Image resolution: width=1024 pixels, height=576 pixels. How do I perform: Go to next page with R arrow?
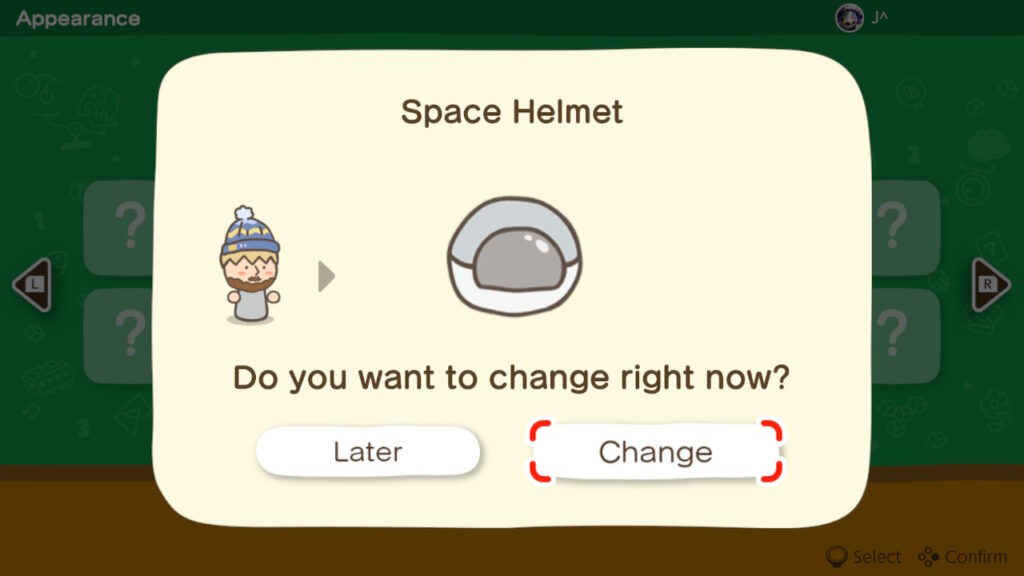tap(990, 285)
